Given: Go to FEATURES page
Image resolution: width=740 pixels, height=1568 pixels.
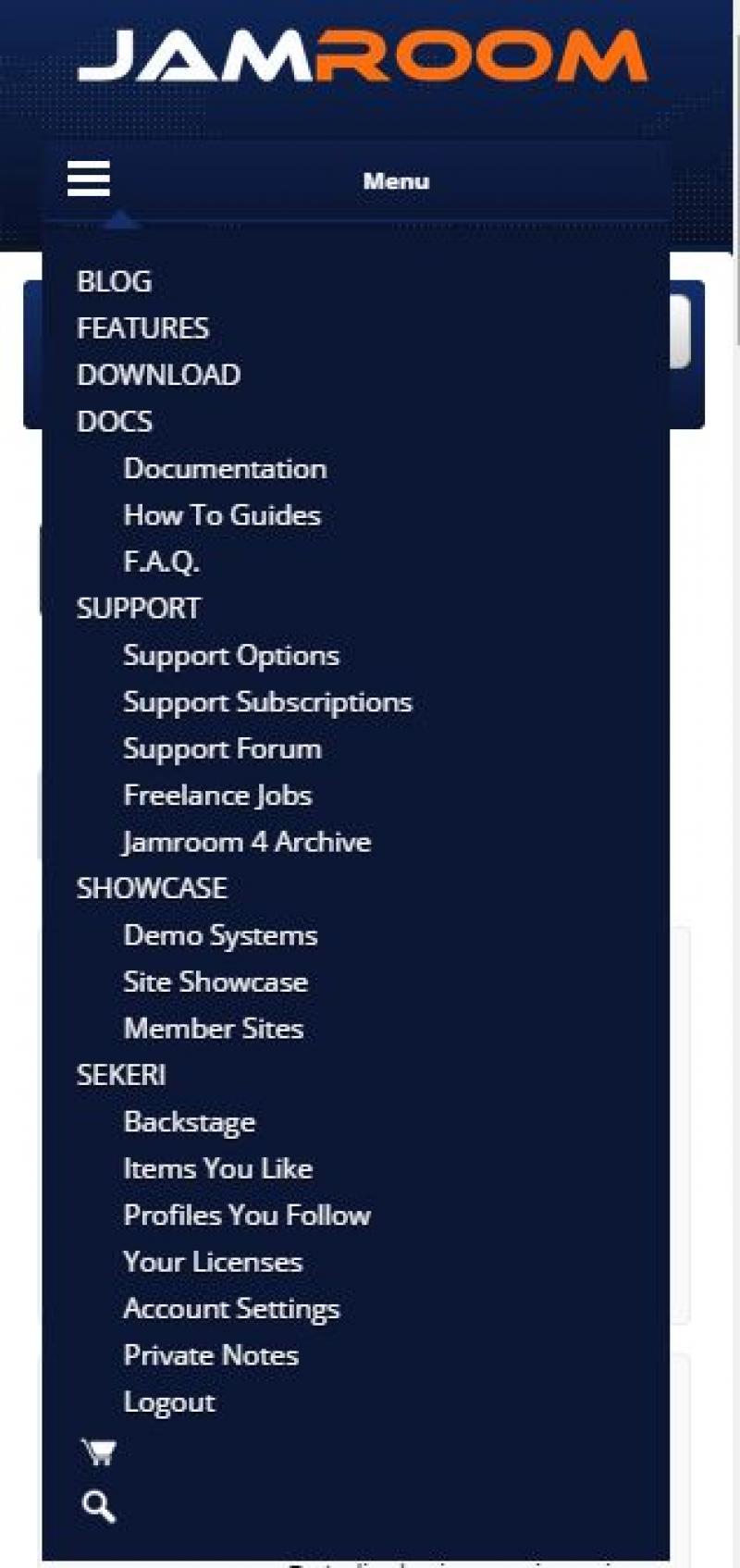Looking at the screenshot, I should click(142, 328).
